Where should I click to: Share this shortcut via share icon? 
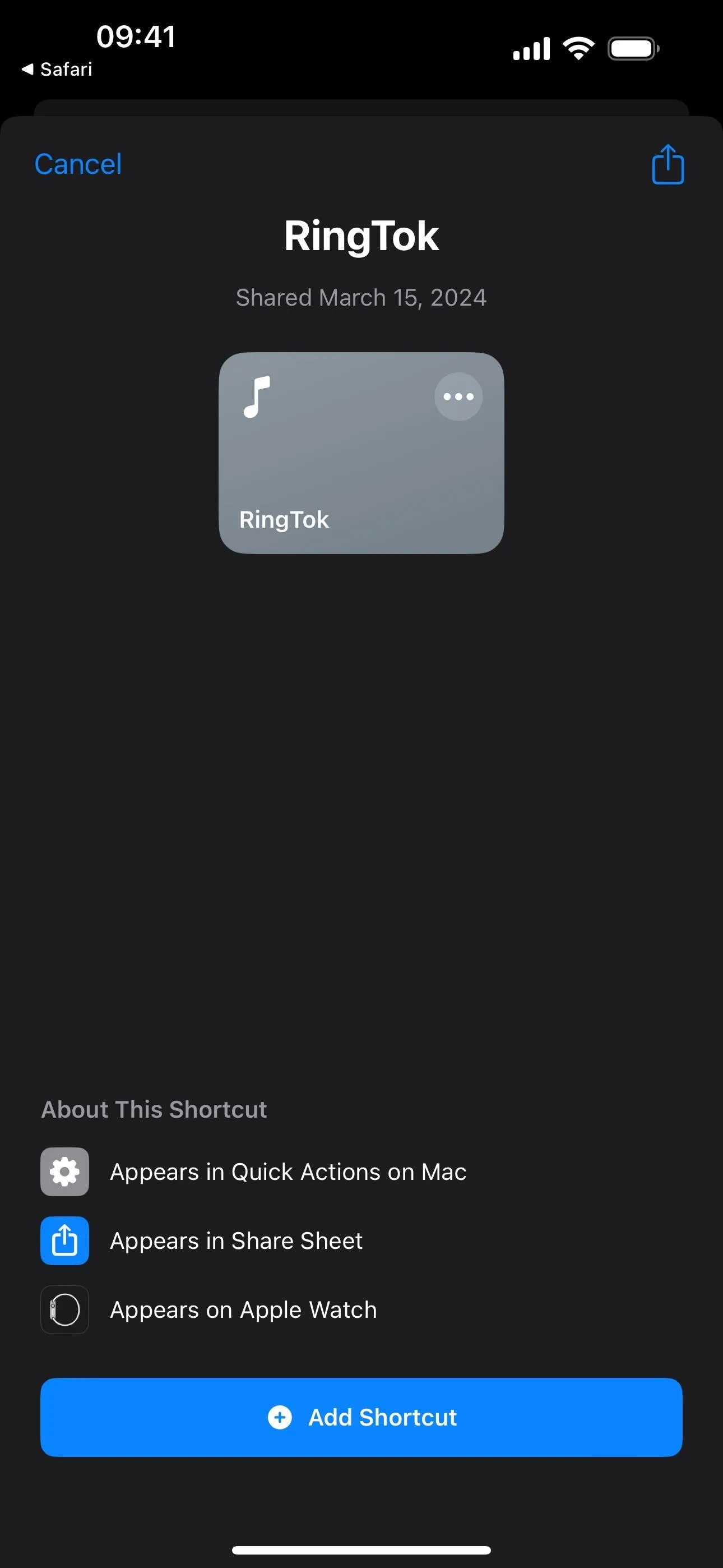coord(668,164)
